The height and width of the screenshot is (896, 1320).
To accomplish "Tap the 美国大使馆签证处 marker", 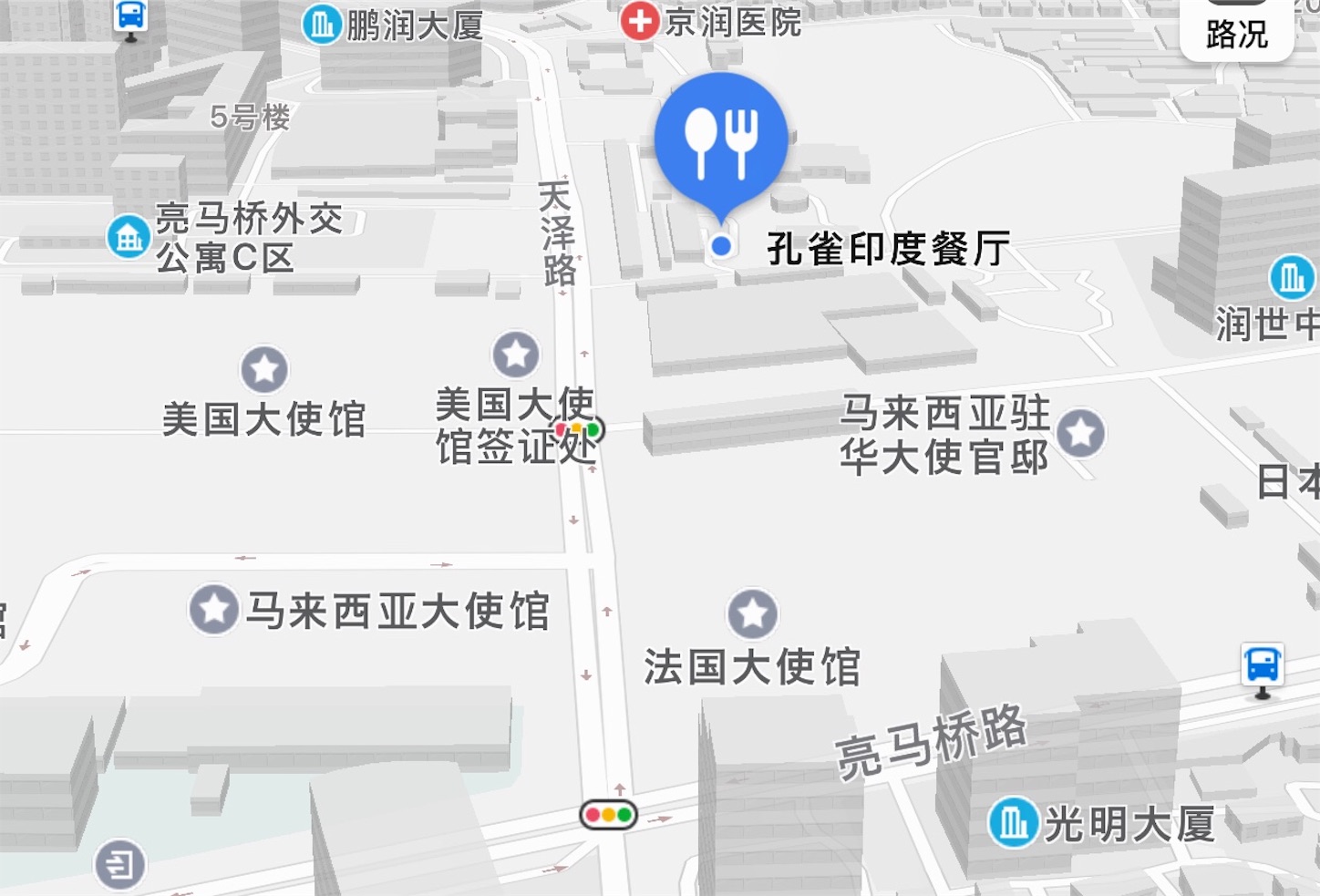I will tap(515, 355).
